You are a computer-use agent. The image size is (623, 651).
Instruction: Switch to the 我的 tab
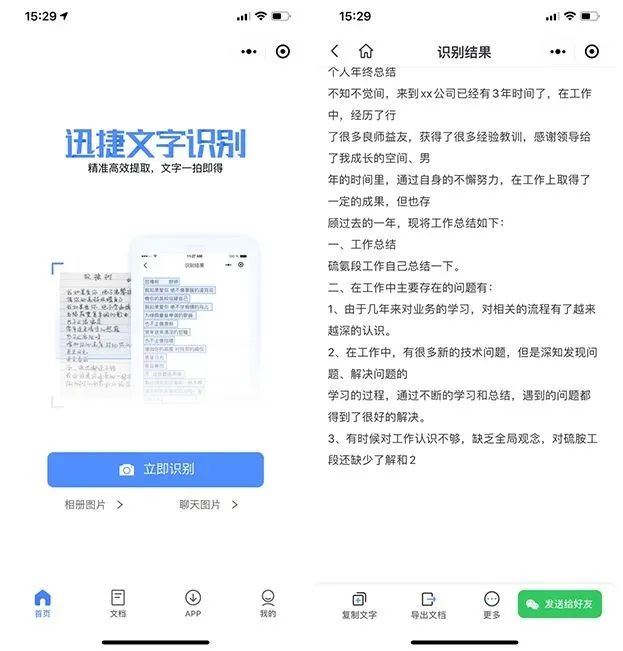coord(267,603)
